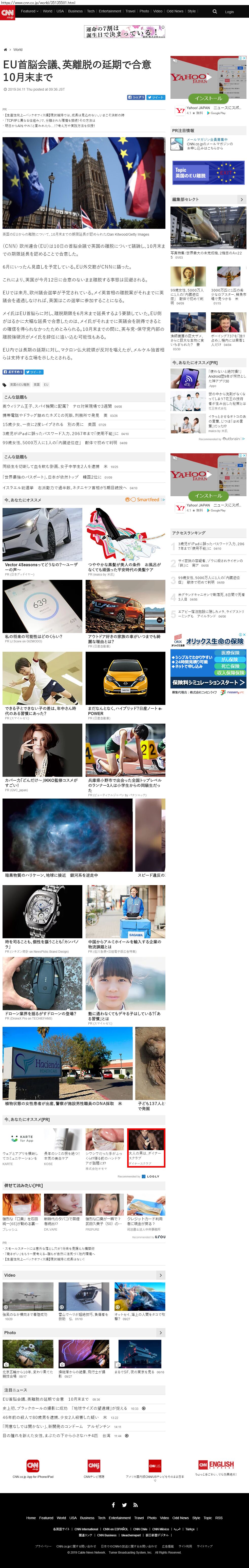Open the 英国のEU離脱 Topic banner

coord(208,173)
